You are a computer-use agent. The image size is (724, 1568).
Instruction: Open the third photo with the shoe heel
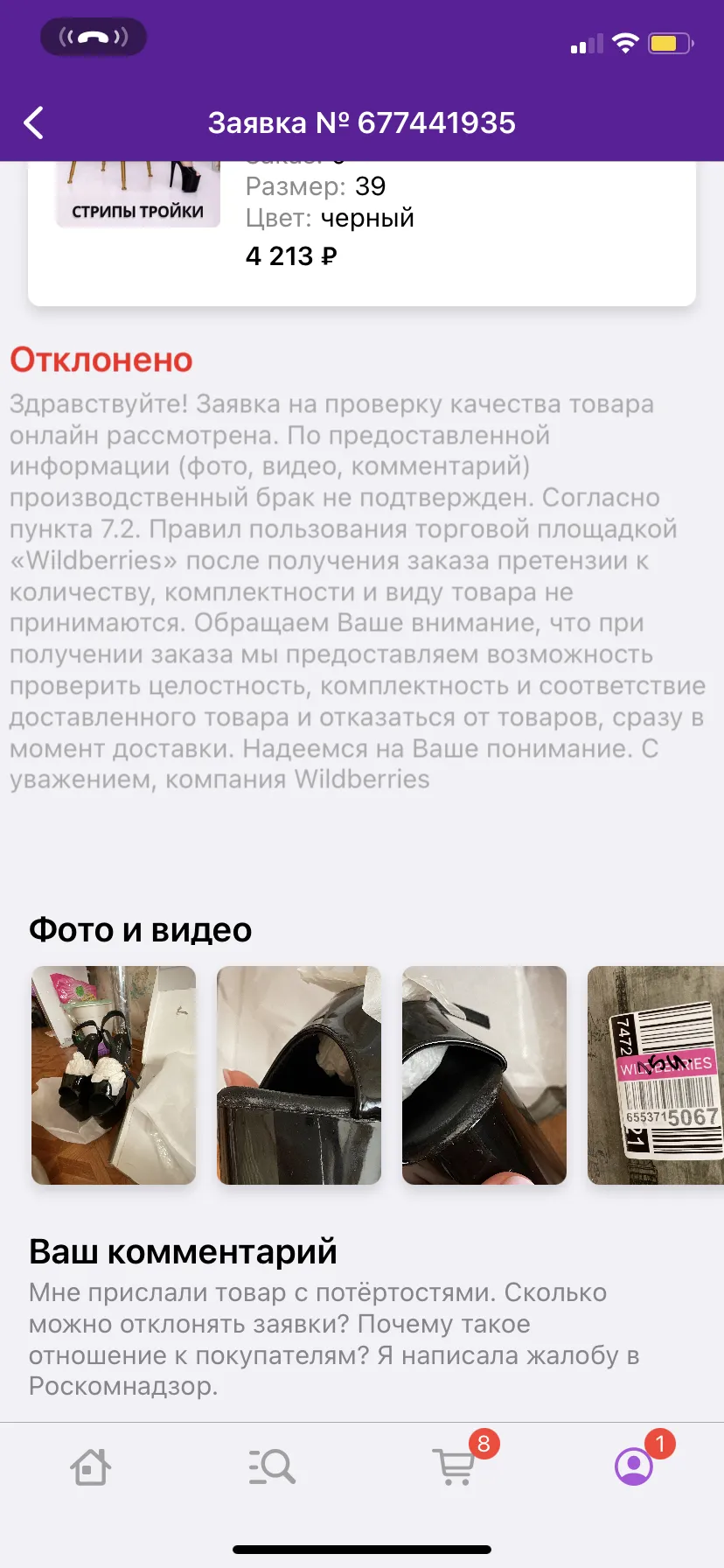(484, 1075)
